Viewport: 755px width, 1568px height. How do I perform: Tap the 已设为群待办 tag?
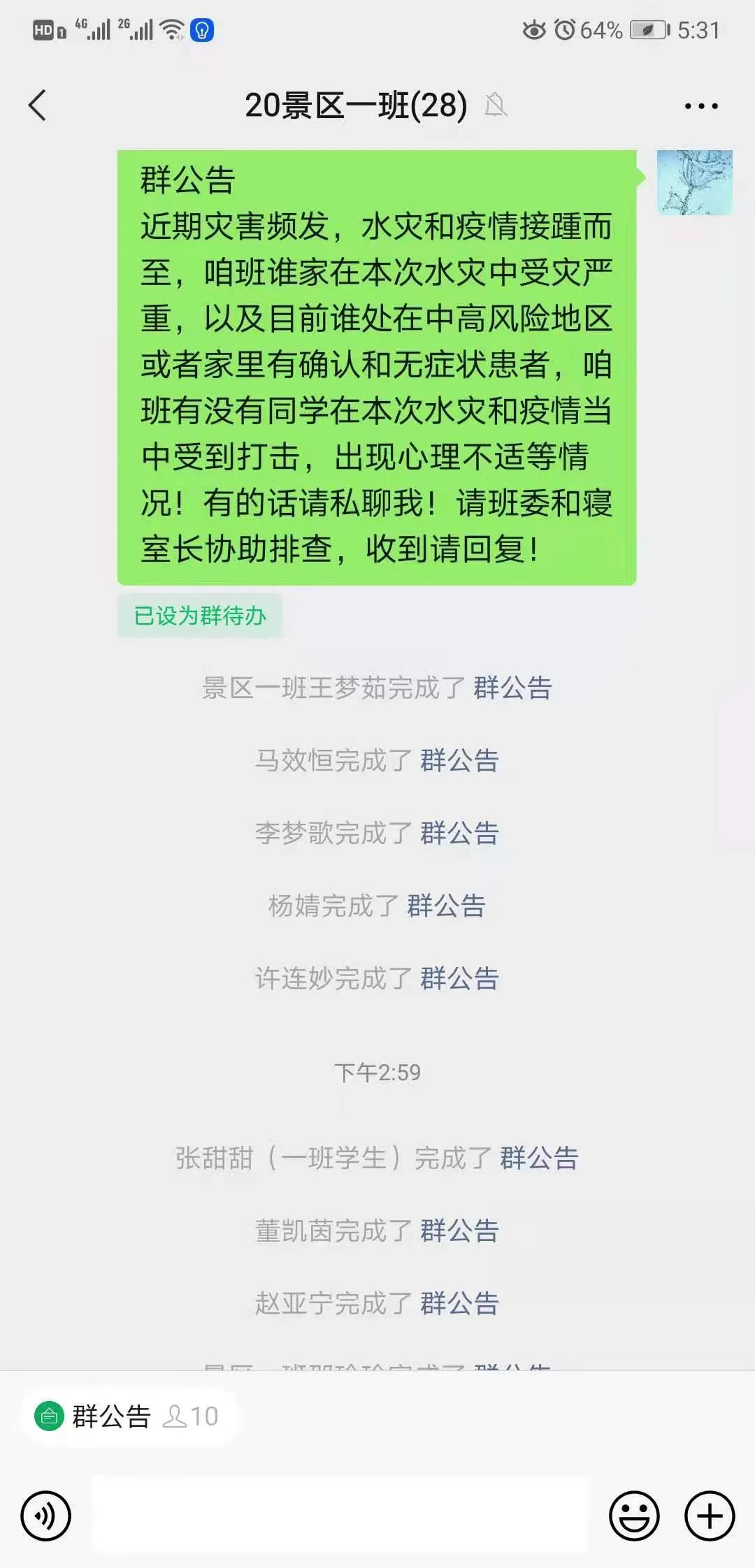click(200, 616)
